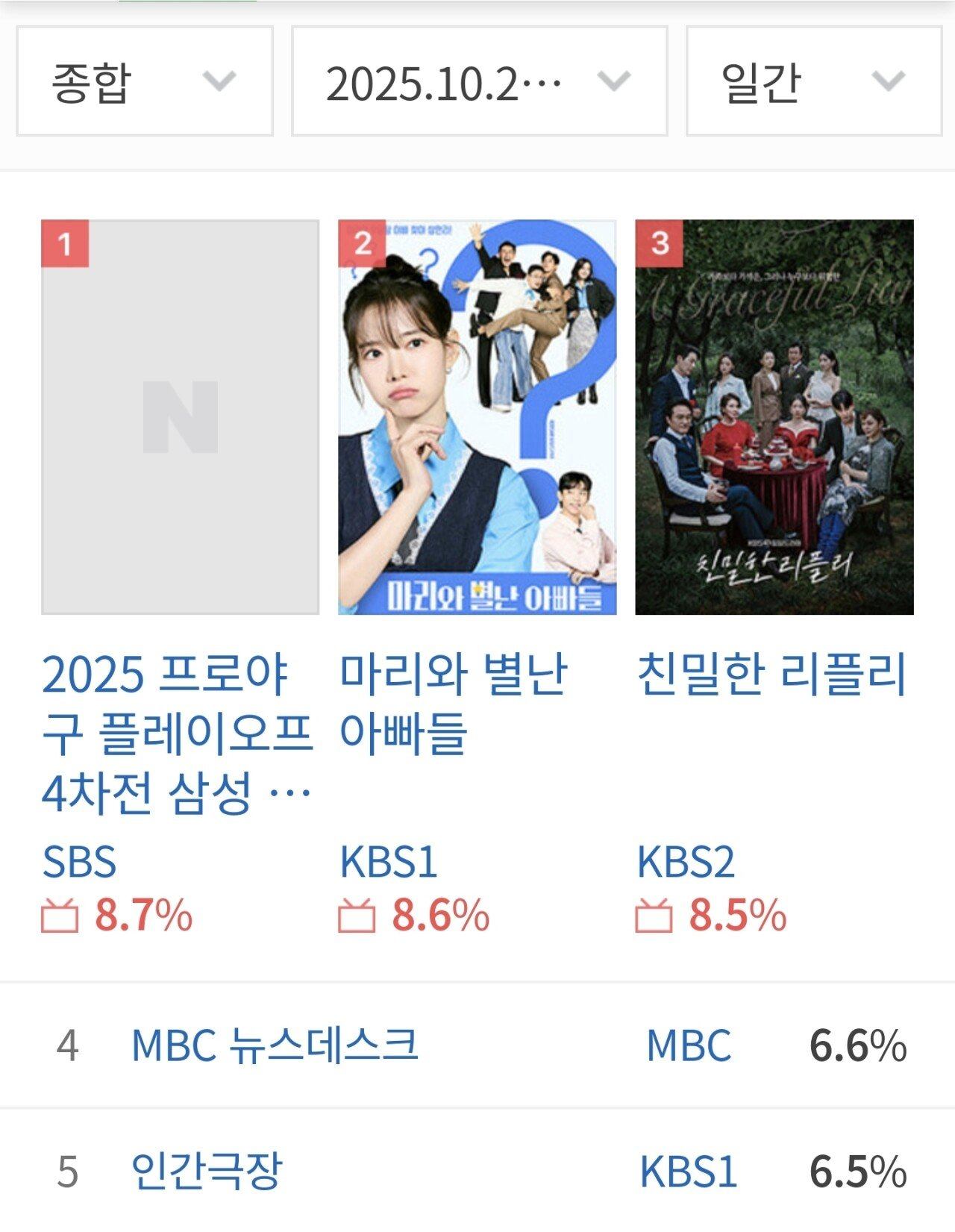This screenshot has height=1232, width=955.
Task: Open the 종합 category dropdown
Action: pos(145,81)
